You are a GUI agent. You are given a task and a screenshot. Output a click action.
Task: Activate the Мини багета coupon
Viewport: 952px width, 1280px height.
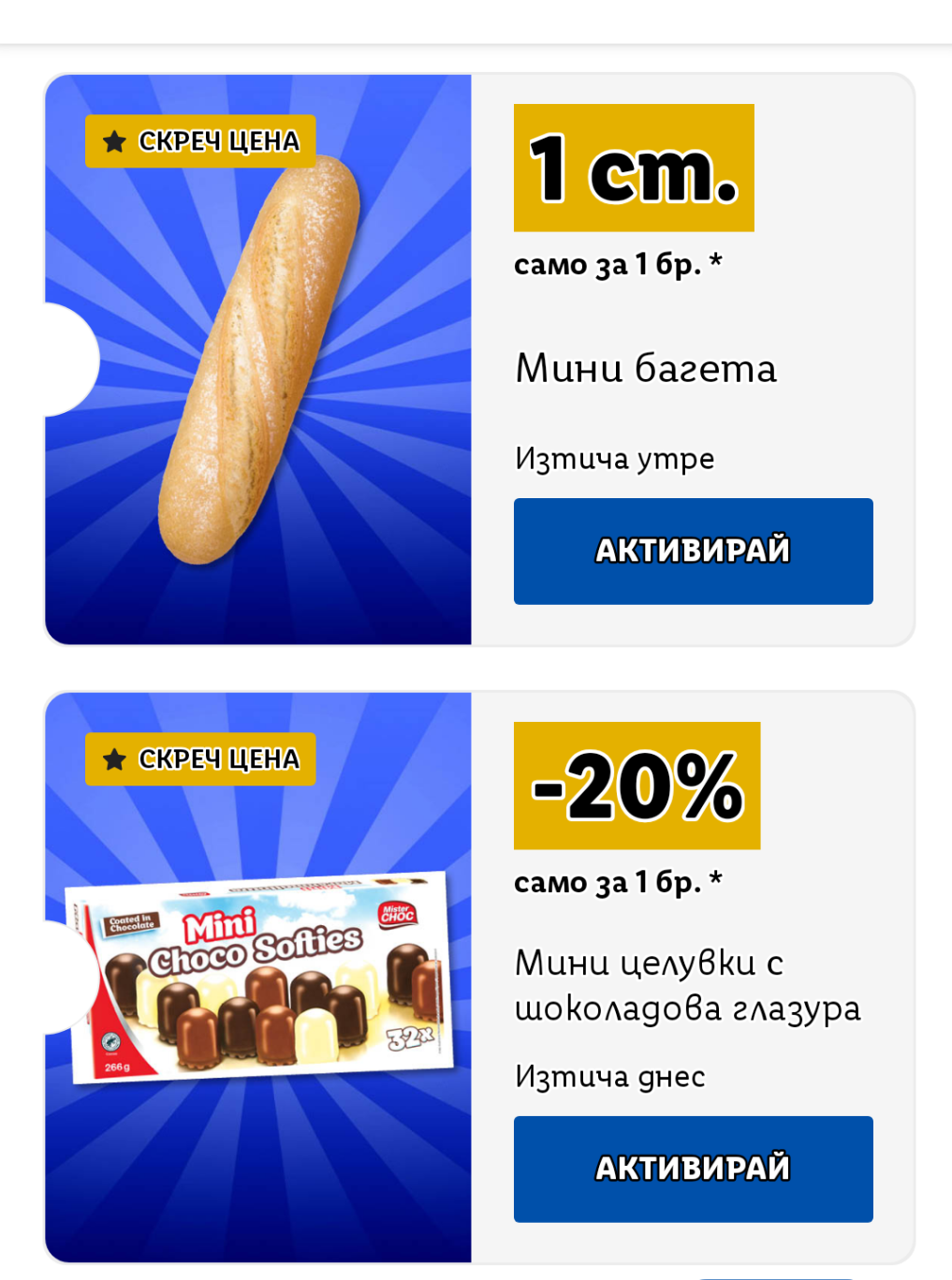pos(693,551)
